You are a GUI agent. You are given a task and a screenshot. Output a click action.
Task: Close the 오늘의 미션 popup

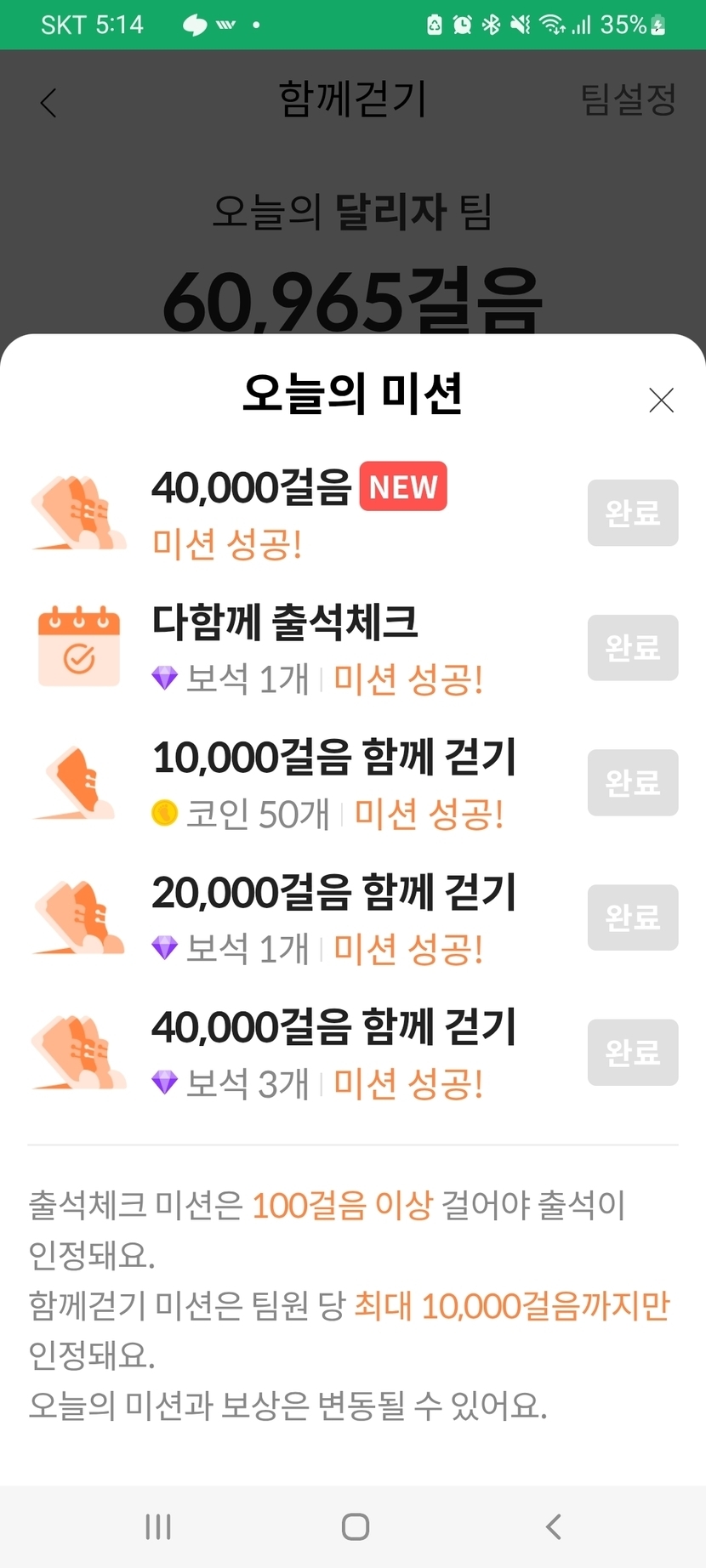661,400
